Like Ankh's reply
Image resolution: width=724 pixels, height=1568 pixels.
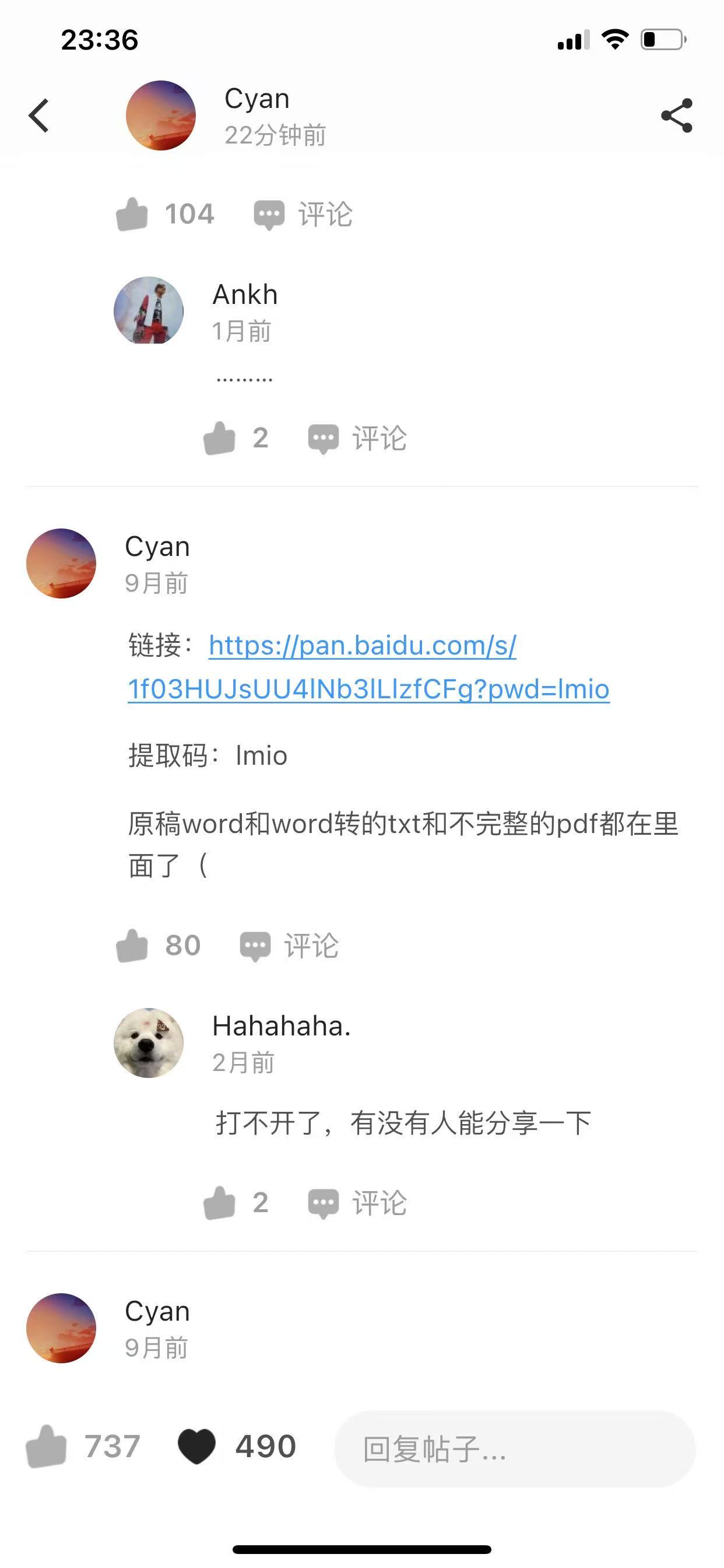tap(220, 439)
